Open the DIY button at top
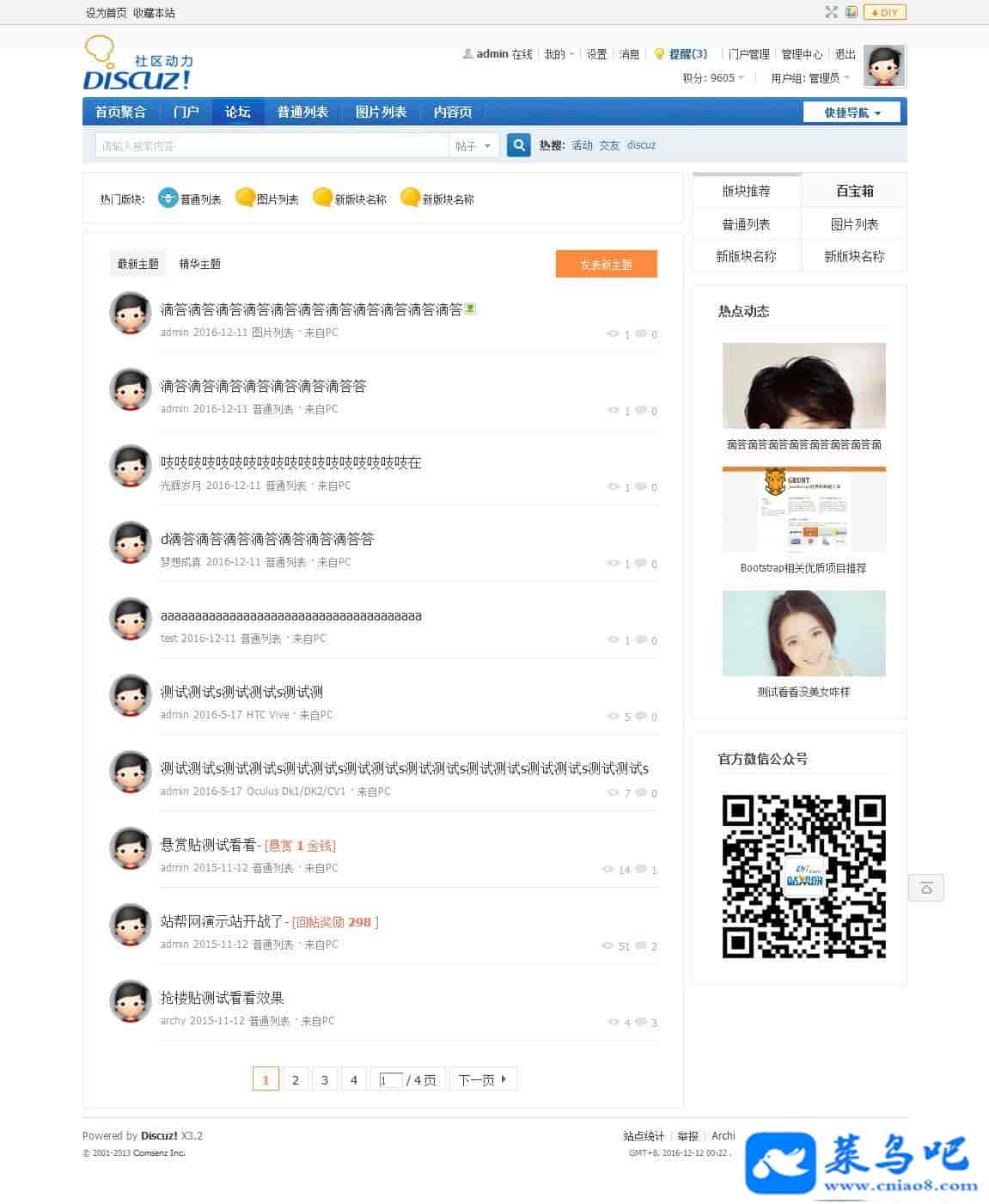 pos(884,12)
